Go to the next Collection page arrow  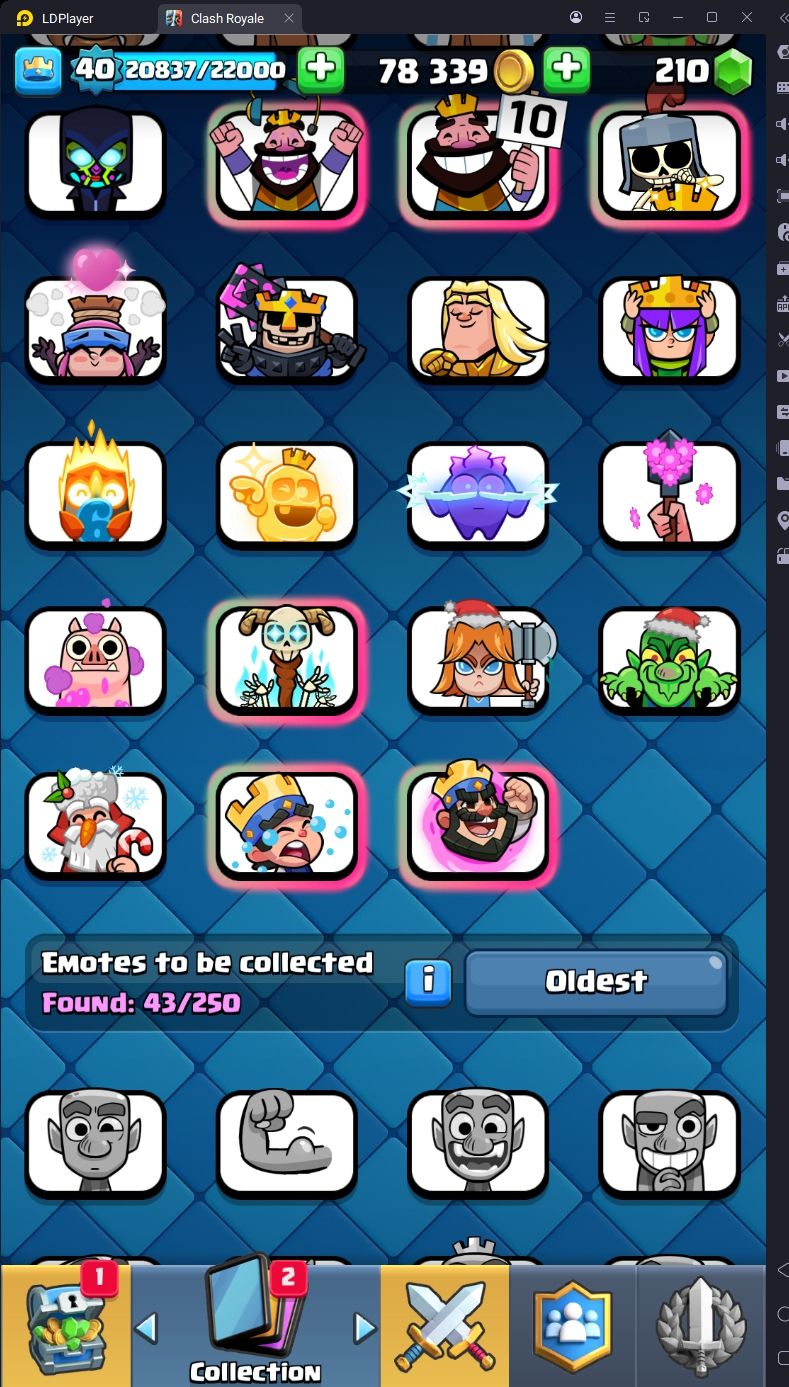[x=365, y=1328]
